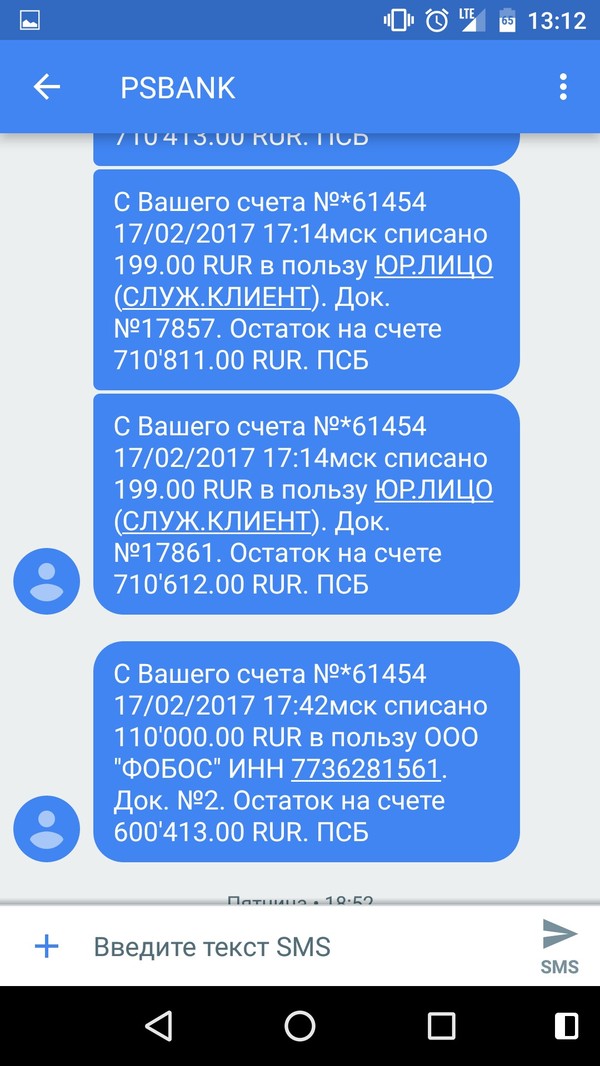
Task: Open the ИНН 7736281561 link
Action: coord(365,769)
